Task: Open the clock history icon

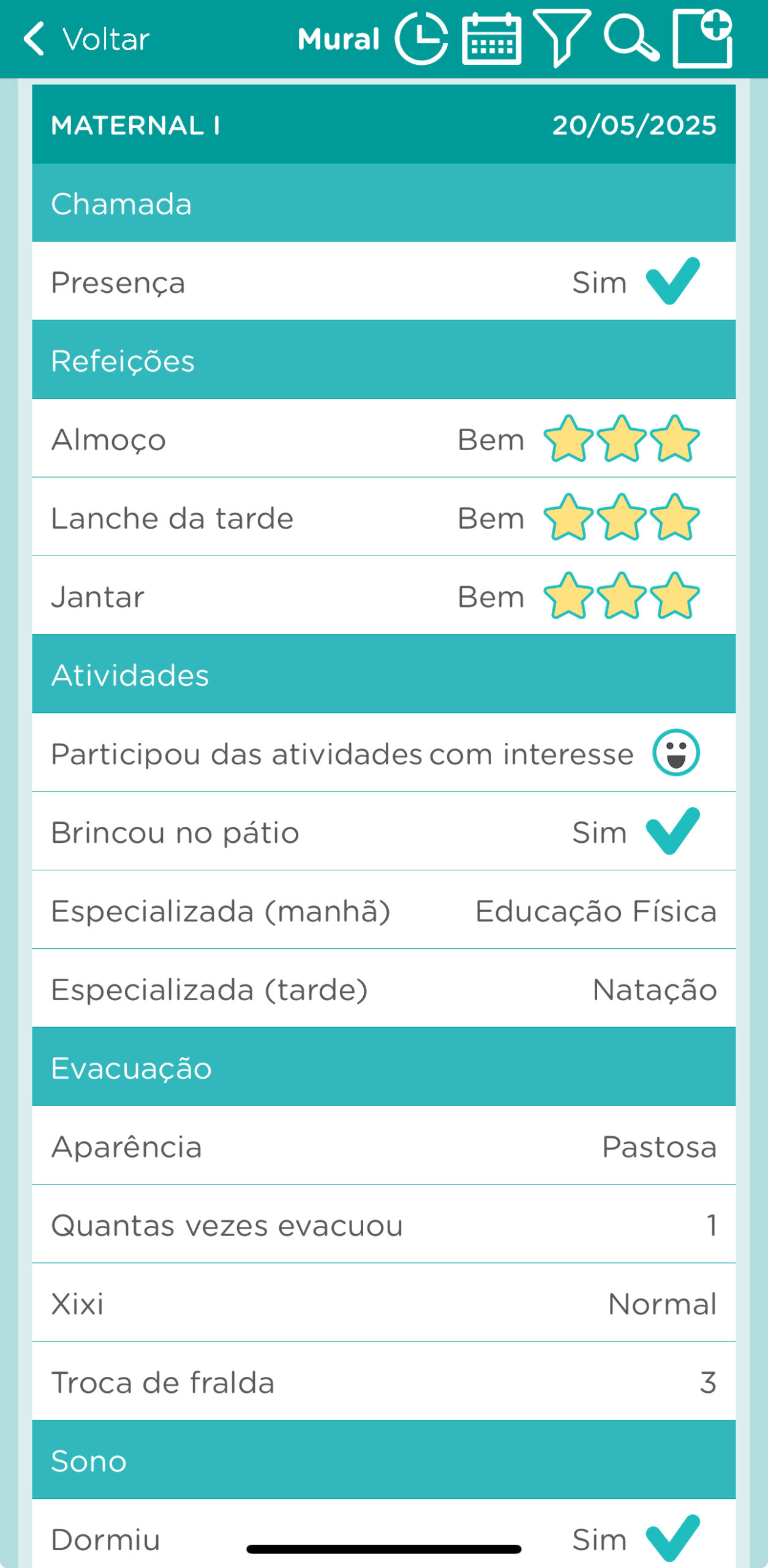Action: (421, 39)
